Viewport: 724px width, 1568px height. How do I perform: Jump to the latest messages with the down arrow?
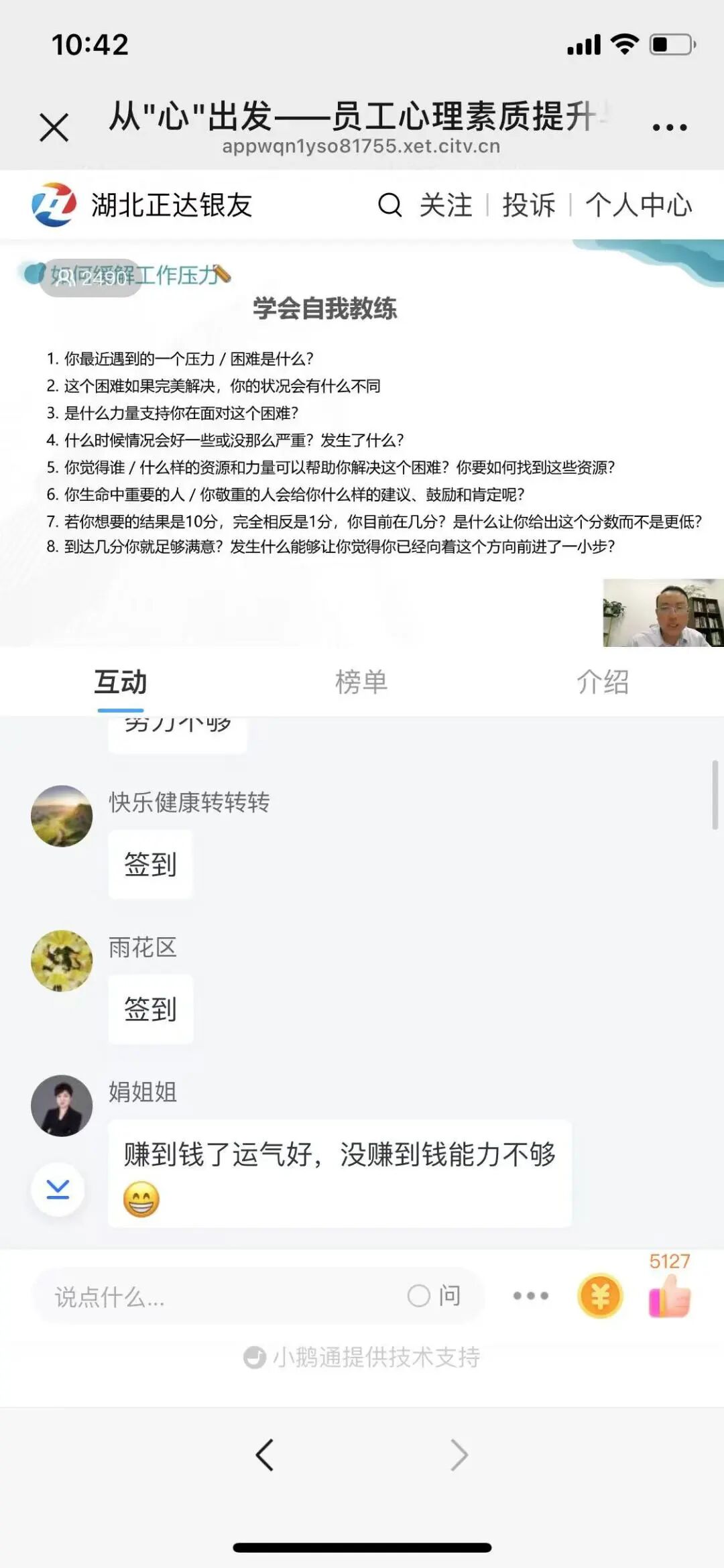(58, 1189)
